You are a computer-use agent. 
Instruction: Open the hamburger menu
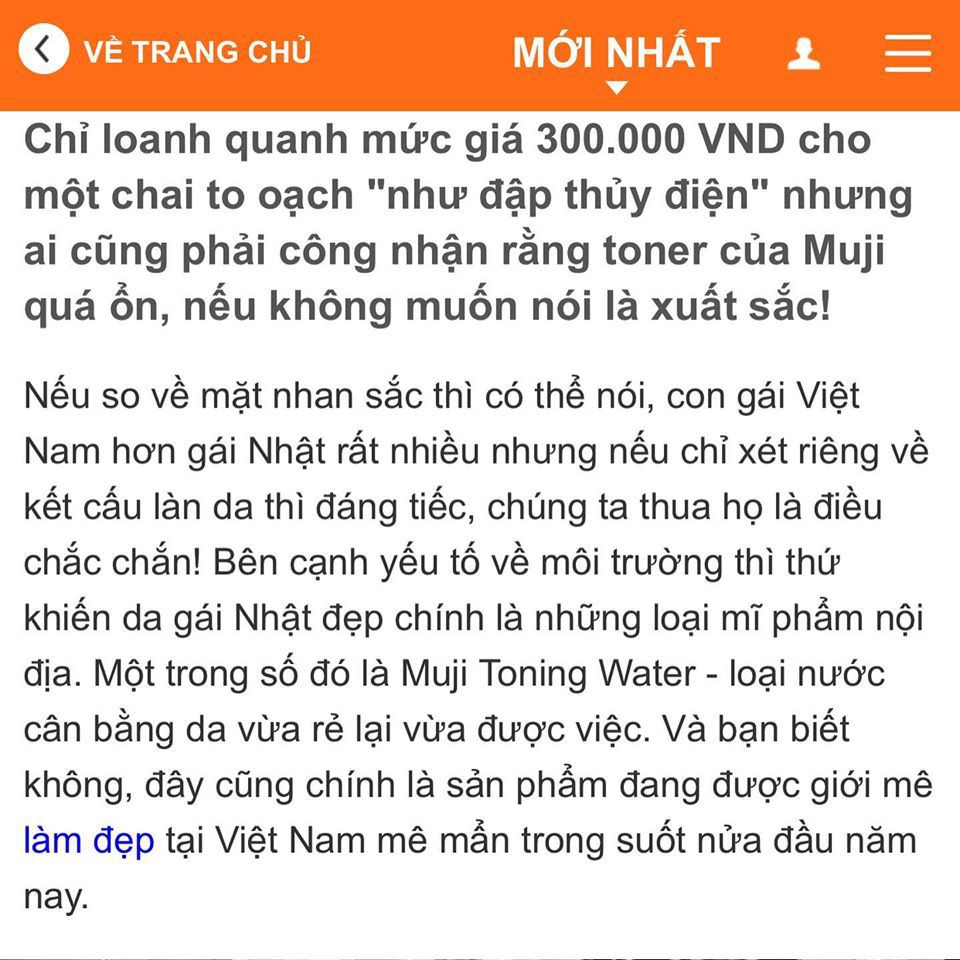tap(907, 53)
